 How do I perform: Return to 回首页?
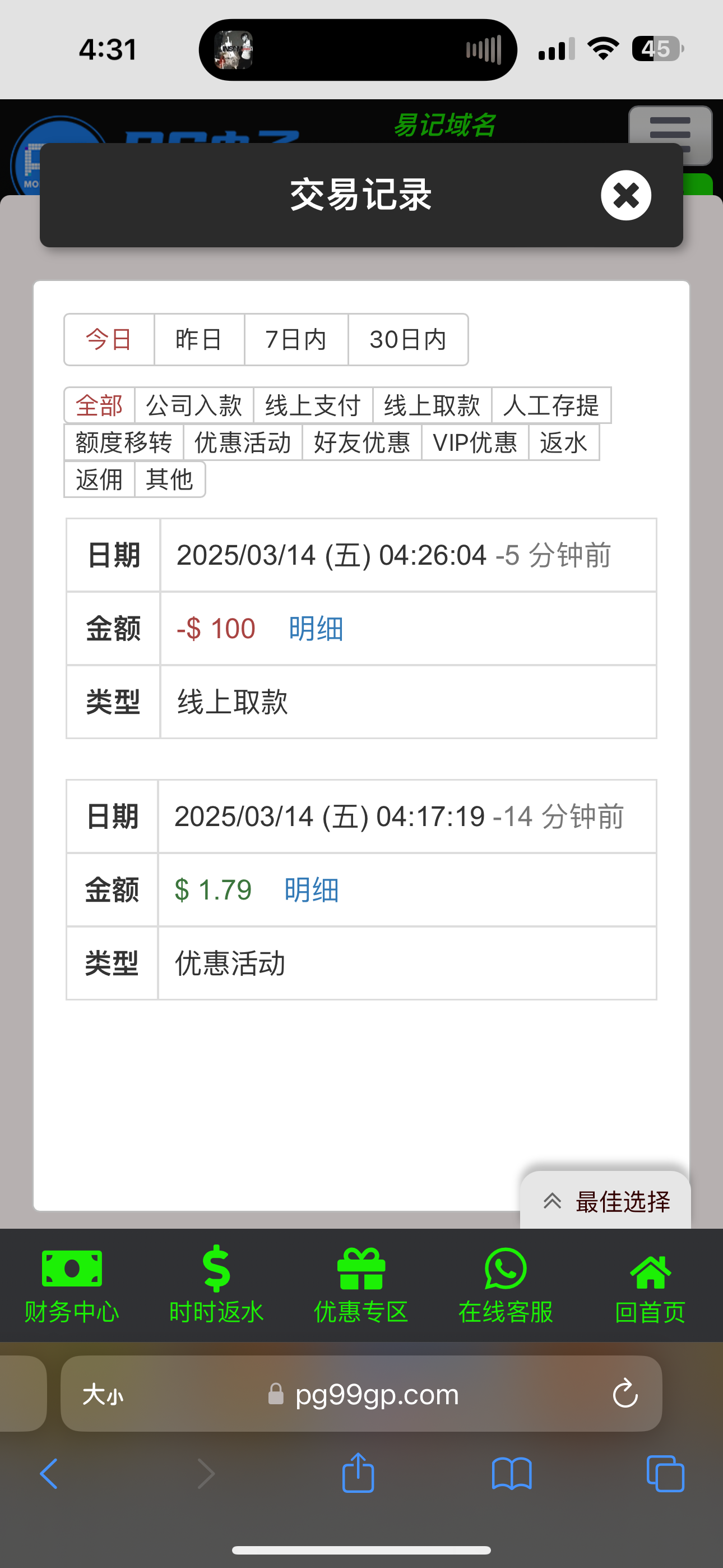650,1285
